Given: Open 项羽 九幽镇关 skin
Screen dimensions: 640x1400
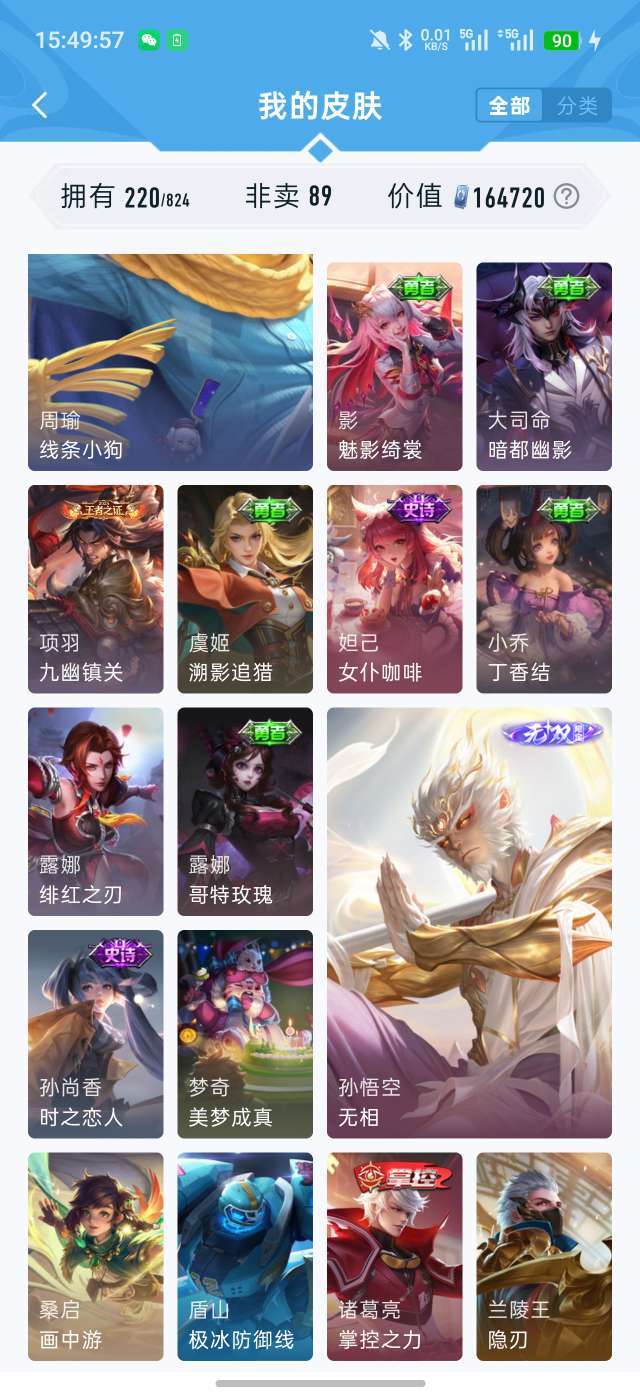Looking at the screenshot, I should (x=96, y=589).
